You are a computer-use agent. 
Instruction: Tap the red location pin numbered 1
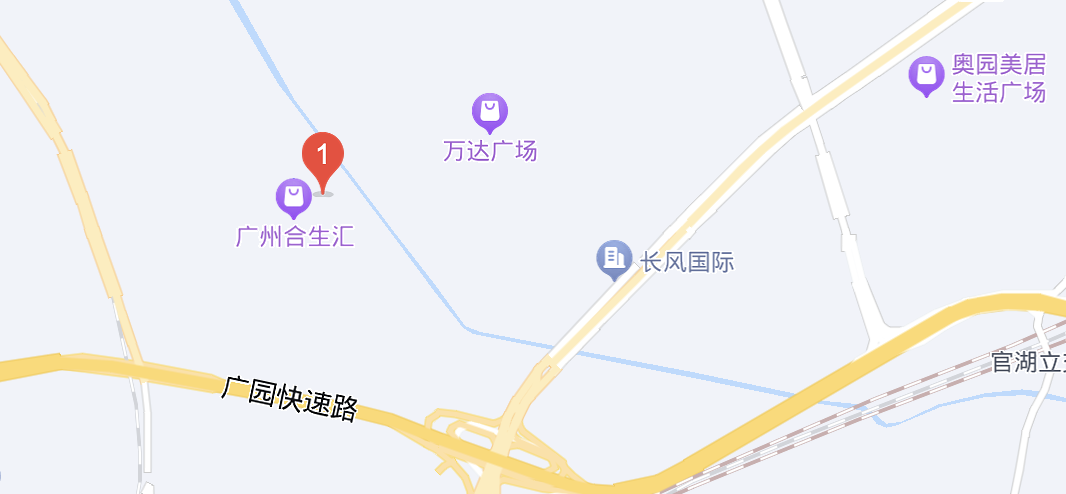tap(323, 157)
